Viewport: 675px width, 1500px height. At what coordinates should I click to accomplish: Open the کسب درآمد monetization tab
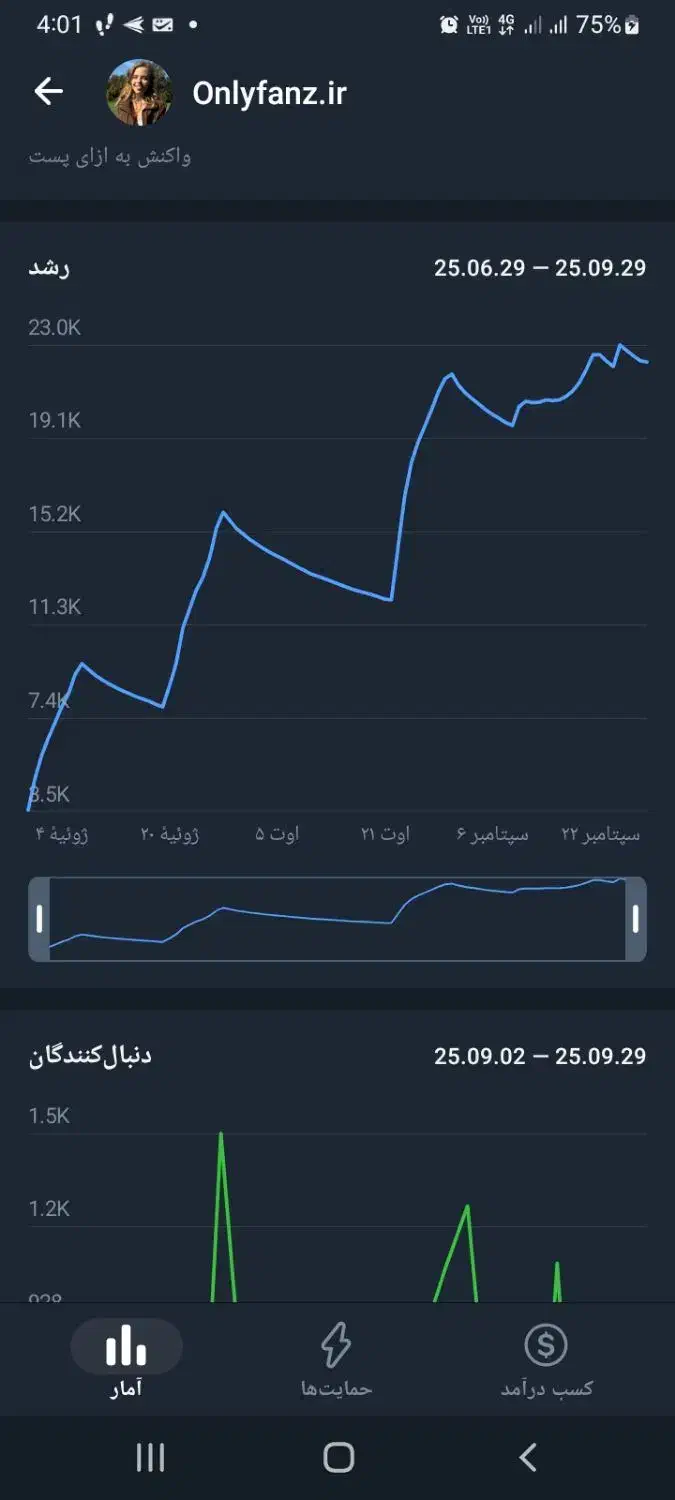(546, 1360)
